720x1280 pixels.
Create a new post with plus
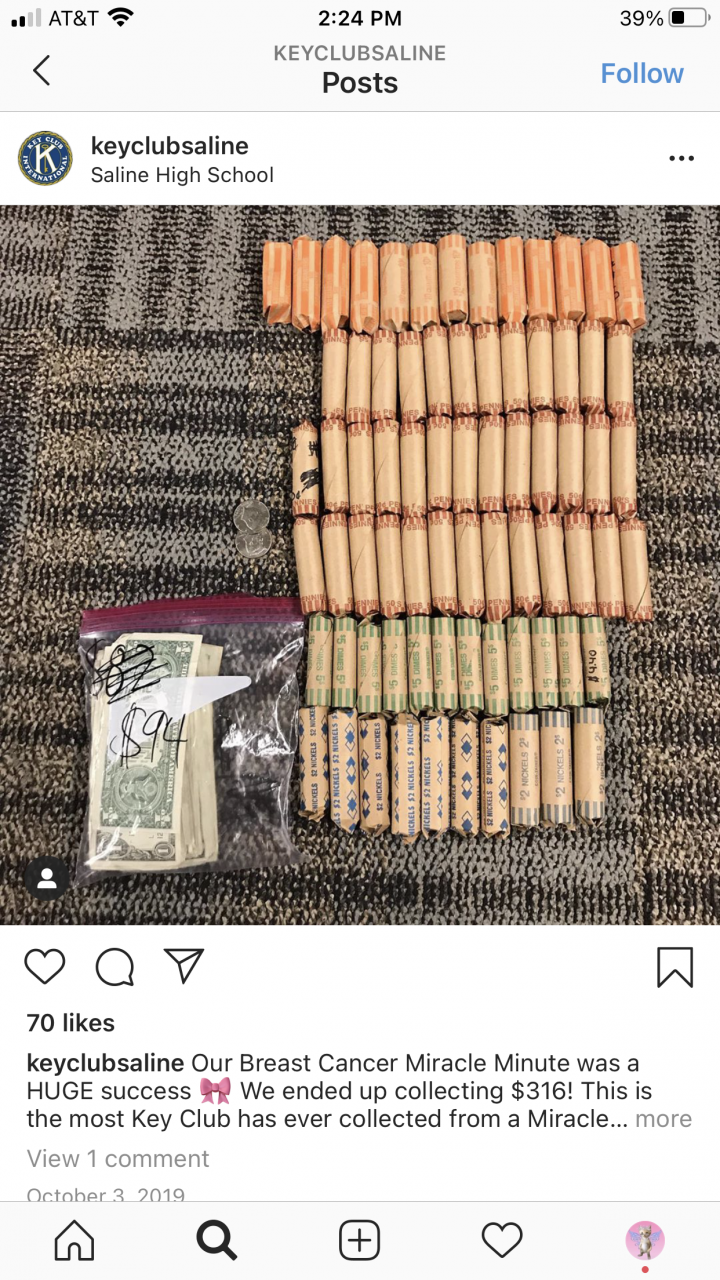(359, 1241)
